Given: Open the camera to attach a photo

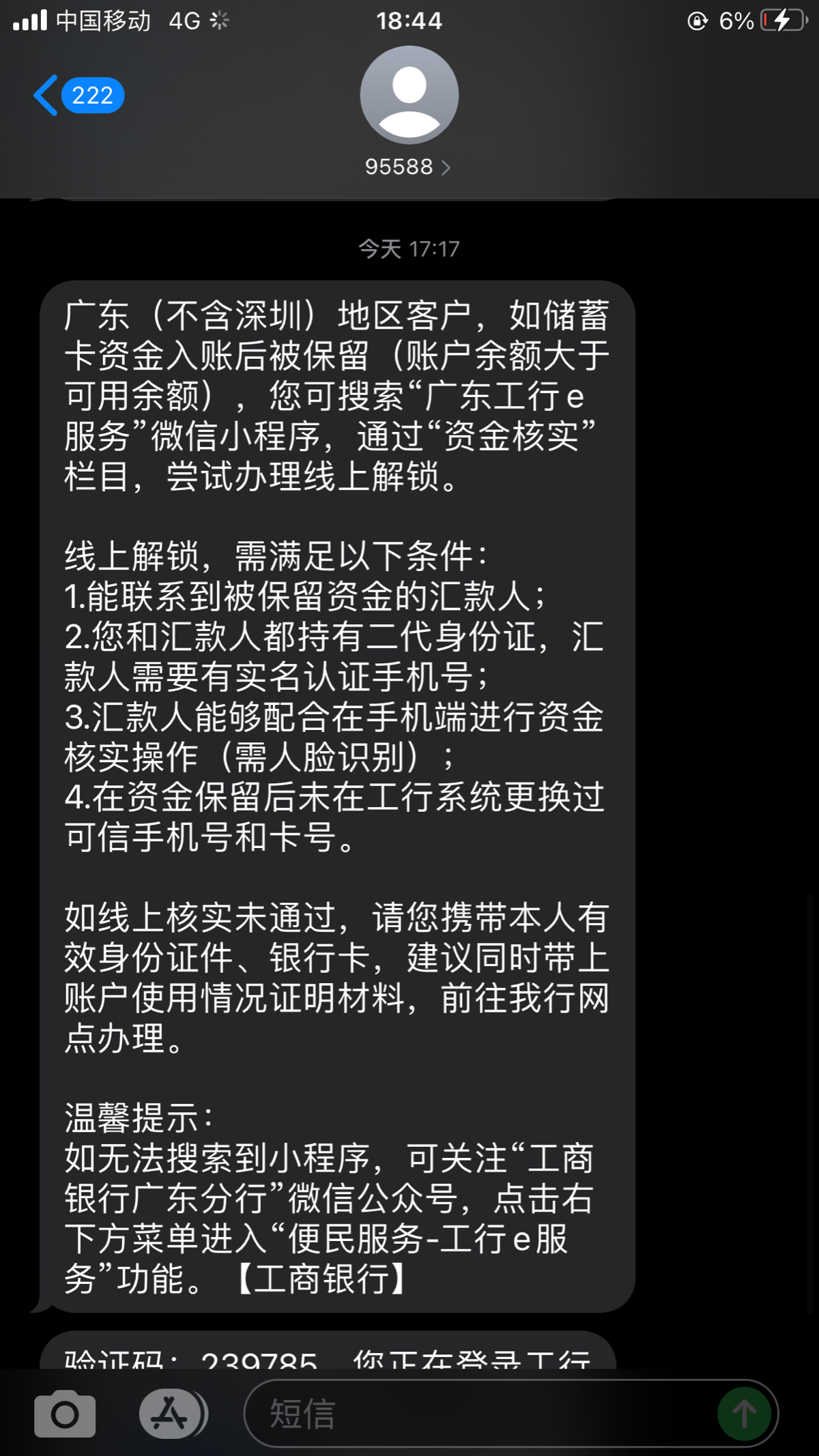Looking at the screenshot, I should tap(65, 1414).
